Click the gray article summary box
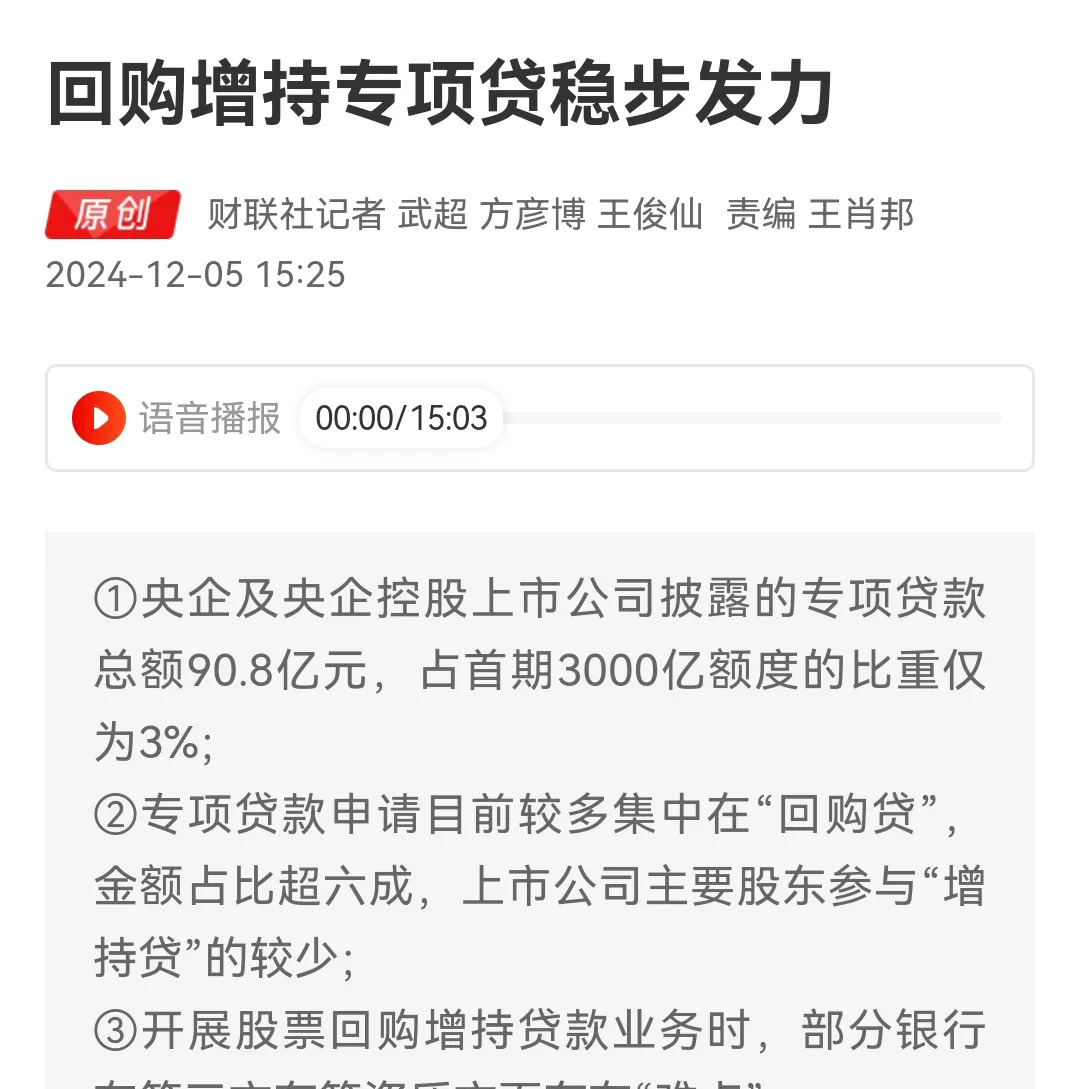Viewport: 1080px width, 1089px height. point(540,810)
